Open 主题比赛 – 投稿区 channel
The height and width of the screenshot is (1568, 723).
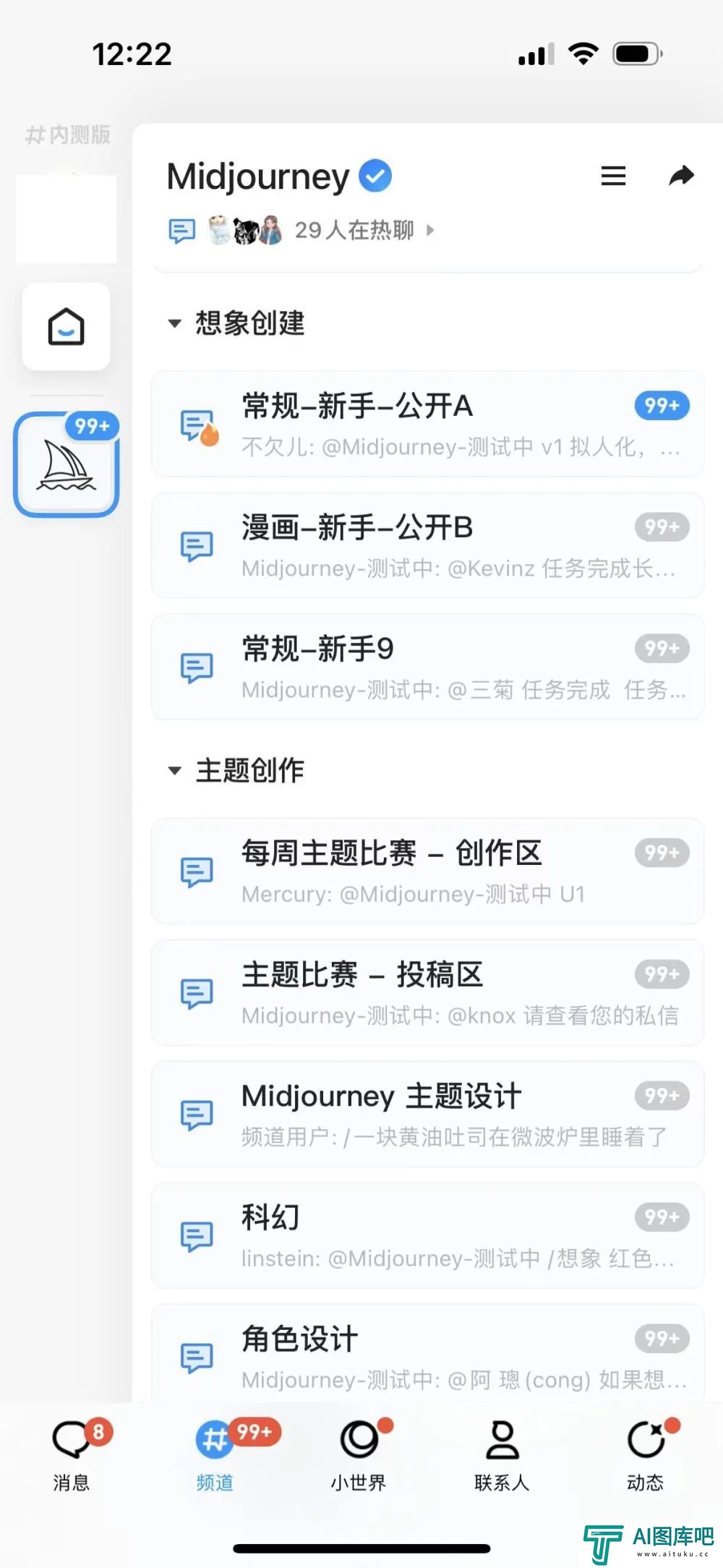point(427,992)
